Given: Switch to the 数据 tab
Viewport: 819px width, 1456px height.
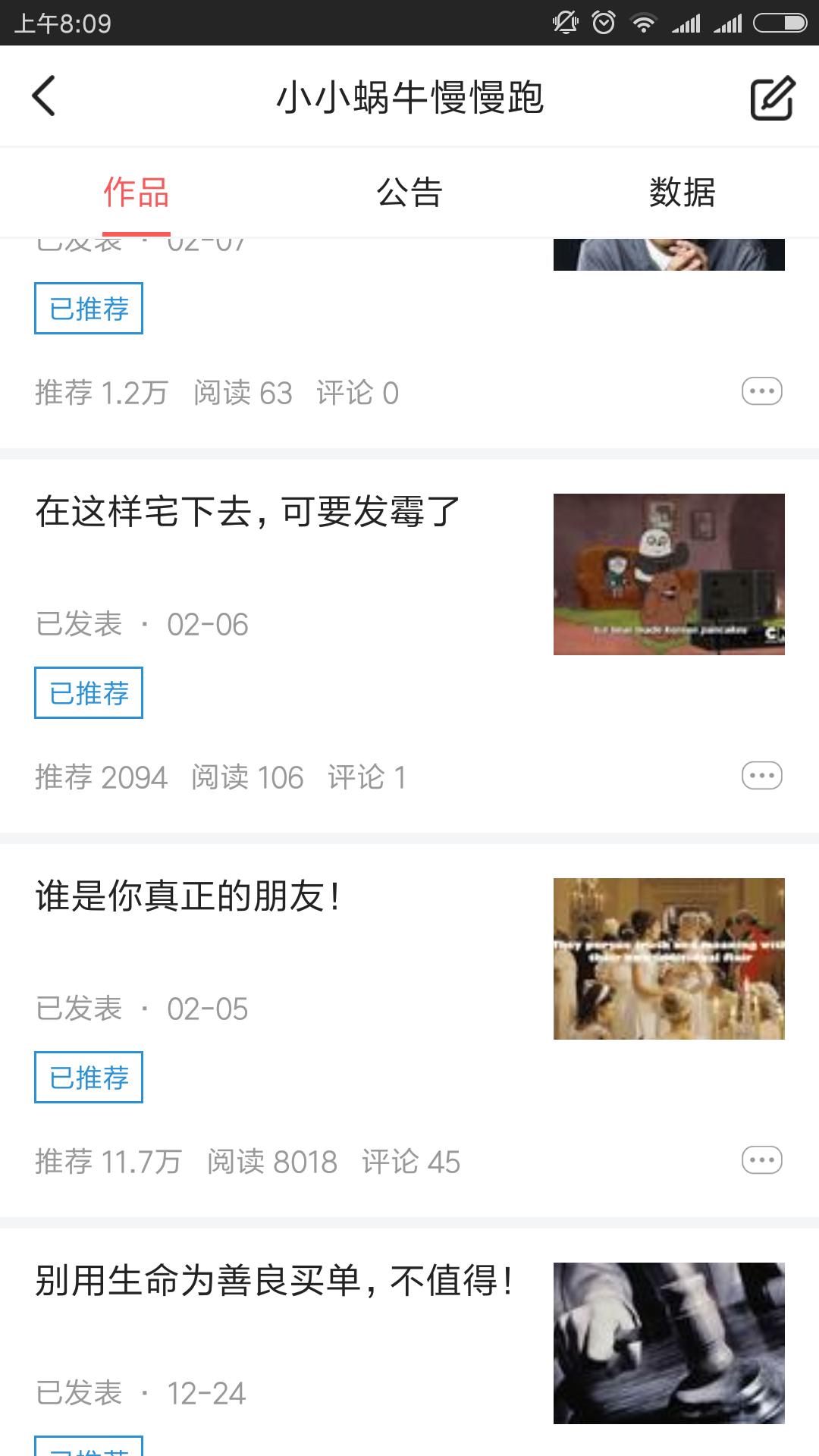Looking at the screenshot, I should (x=682, y=192).
